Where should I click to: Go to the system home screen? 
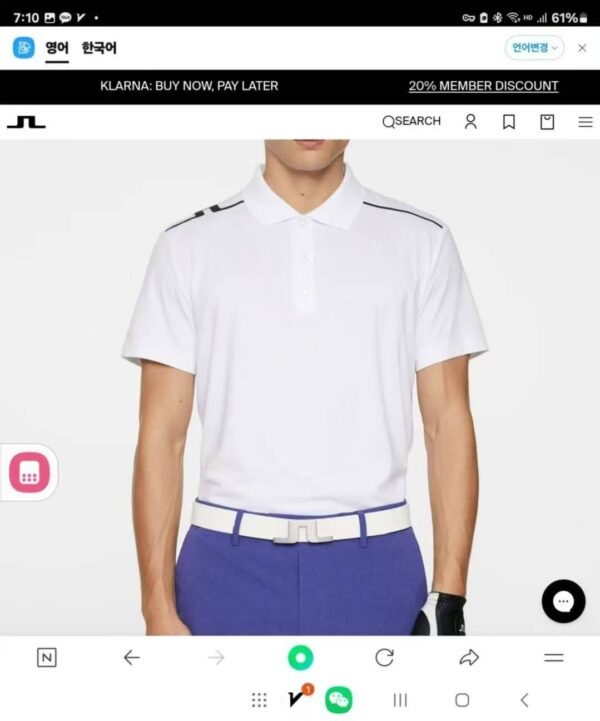point(462,700)
